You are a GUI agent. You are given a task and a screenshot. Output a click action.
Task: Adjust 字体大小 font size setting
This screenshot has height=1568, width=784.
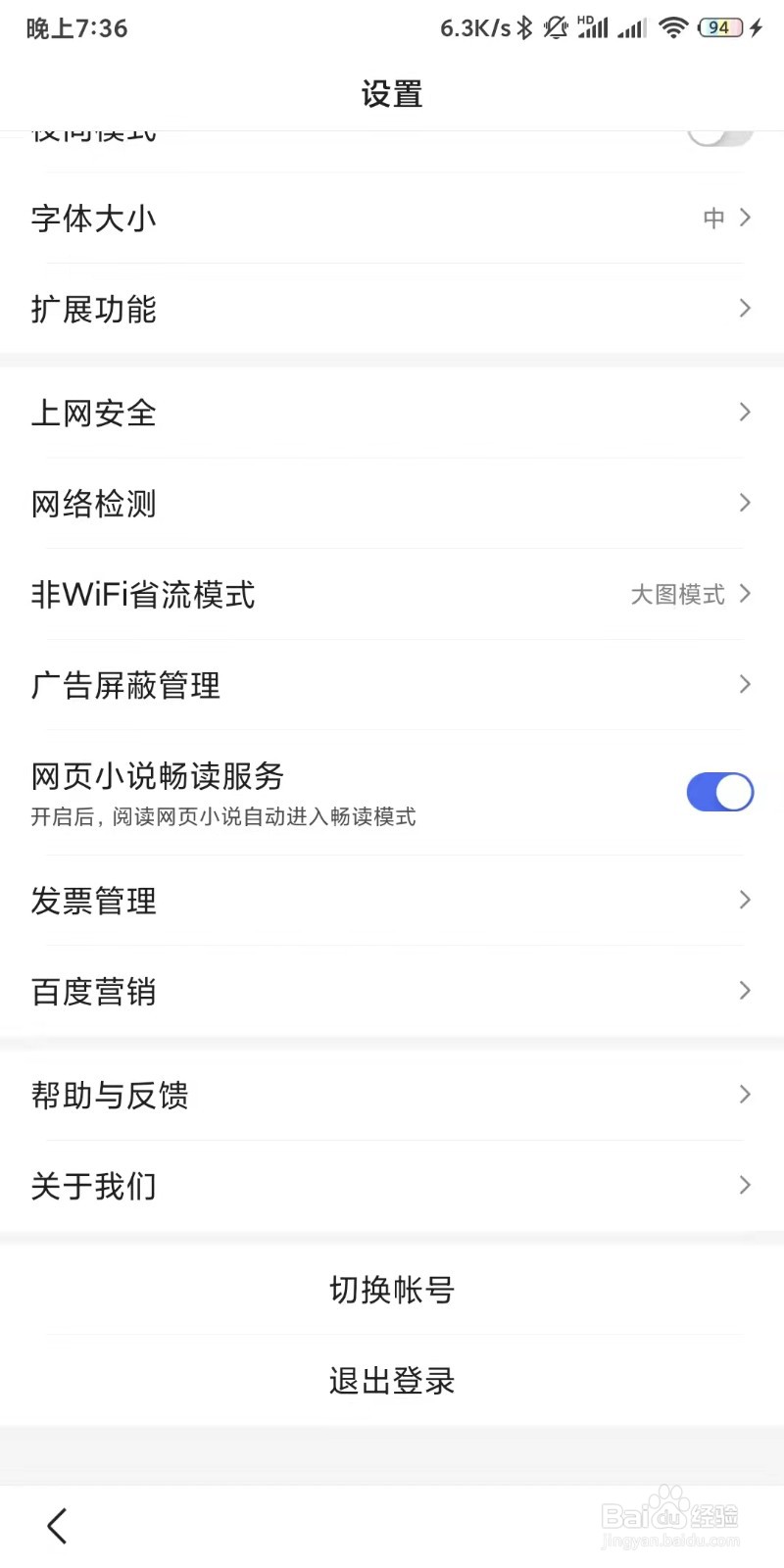(392, 218)
